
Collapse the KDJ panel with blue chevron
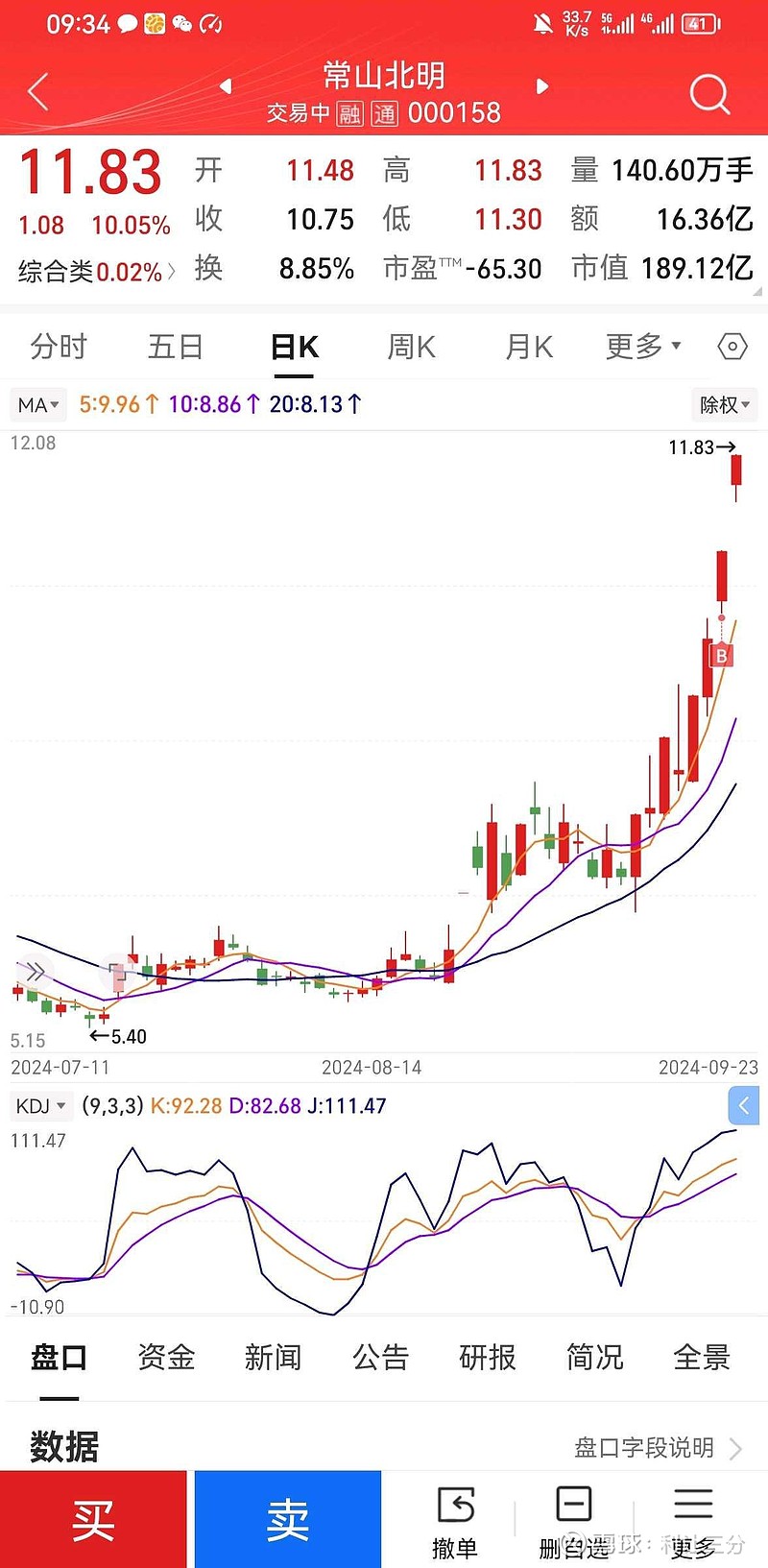(744, 1105)
